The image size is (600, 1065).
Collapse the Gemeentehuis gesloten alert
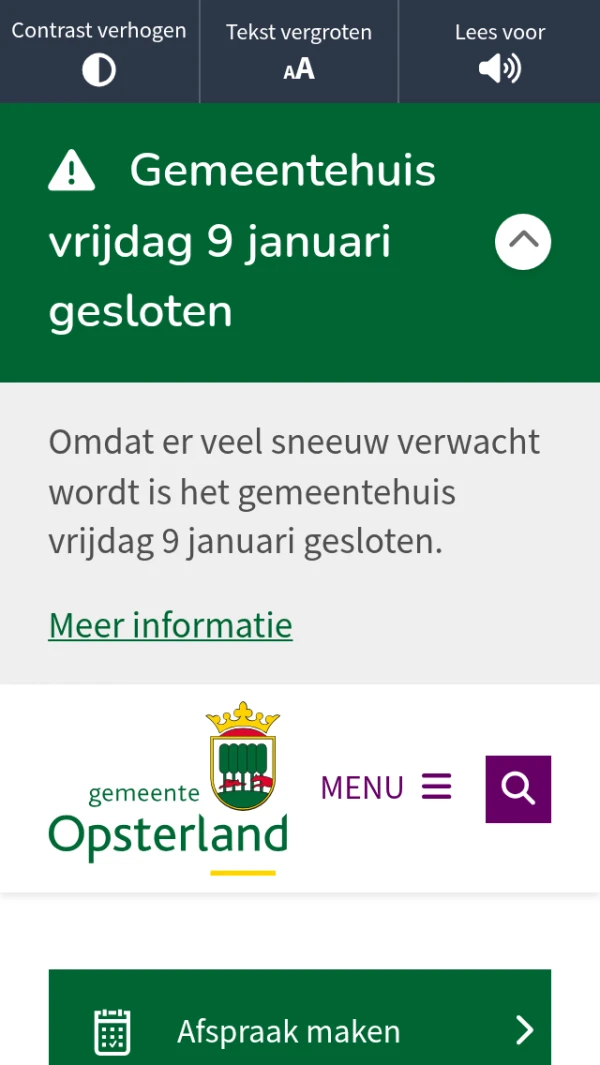(523, 242)
